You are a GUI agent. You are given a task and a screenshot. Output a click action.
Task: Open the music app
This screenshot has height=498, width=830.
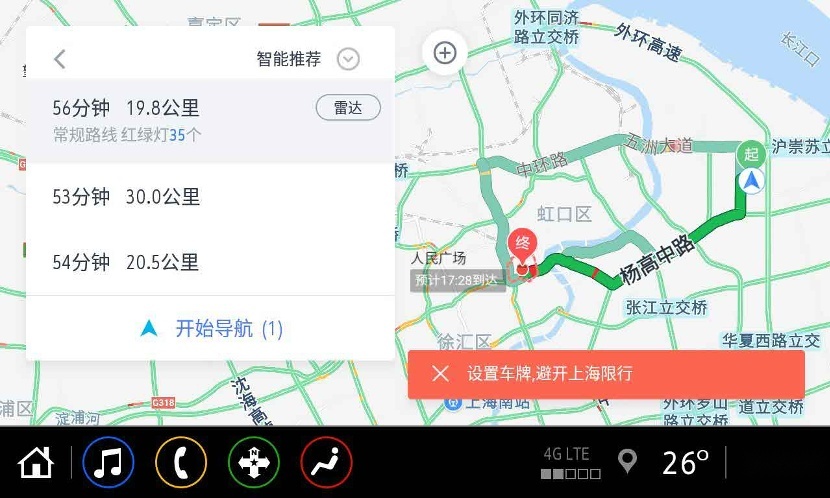pyautogui.click(x=108, y=462)
